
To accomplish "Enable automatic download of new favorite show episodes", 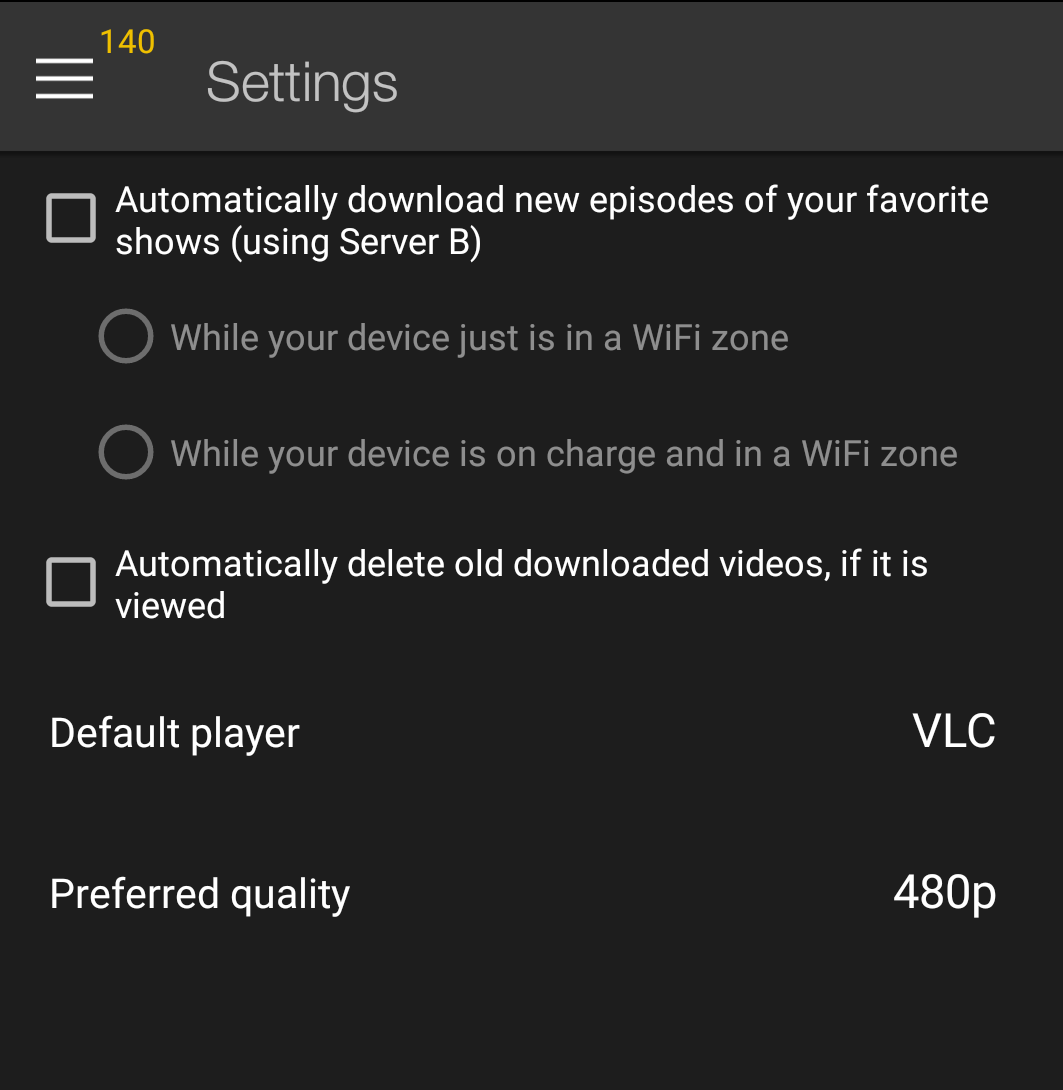I will point(70,217).
